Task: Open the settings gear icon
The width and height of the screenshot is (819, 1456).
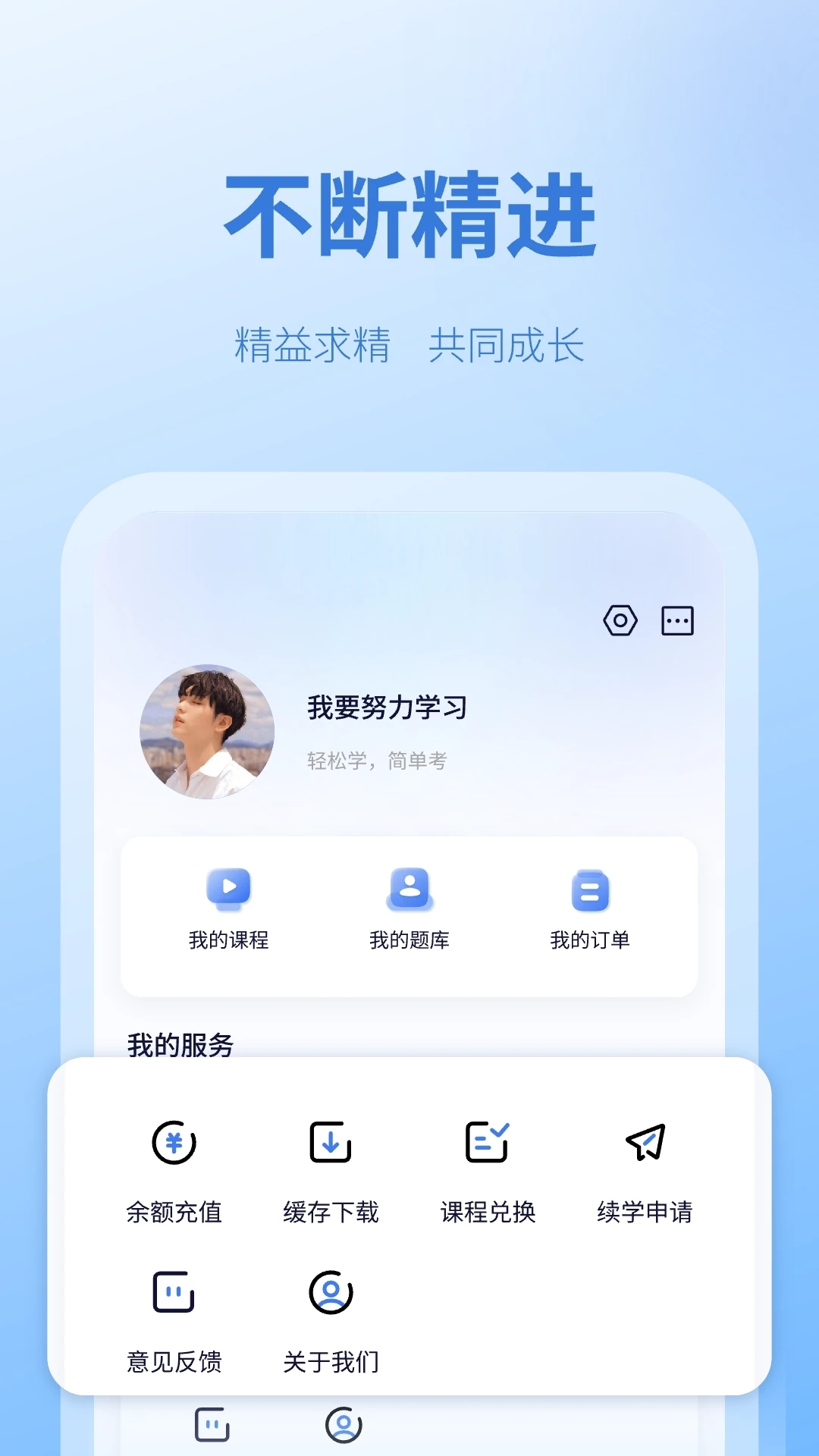Action: coord(622,620)
